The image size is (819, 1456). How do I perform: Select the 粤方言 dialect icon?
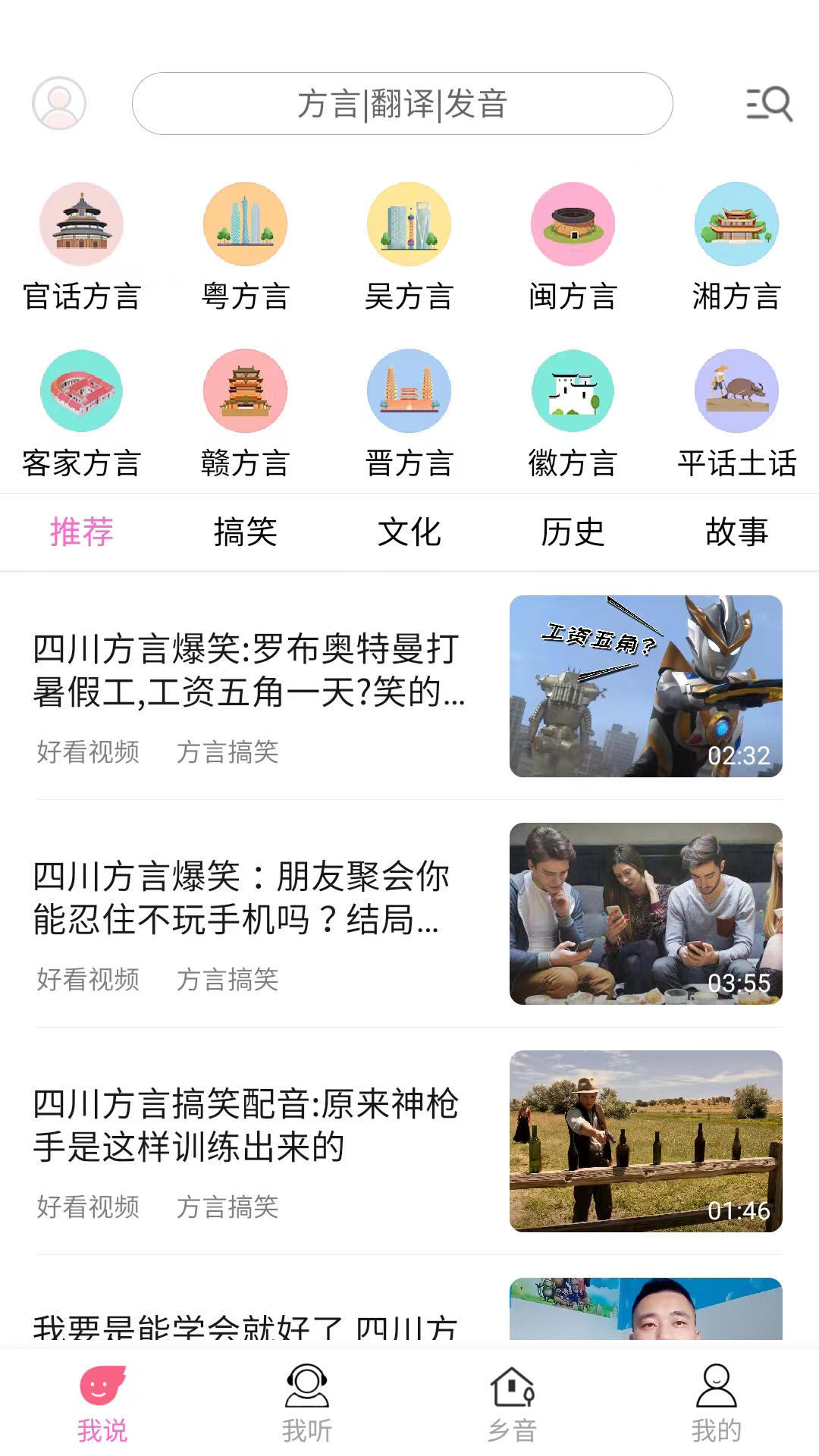click(x=245, y=224)
